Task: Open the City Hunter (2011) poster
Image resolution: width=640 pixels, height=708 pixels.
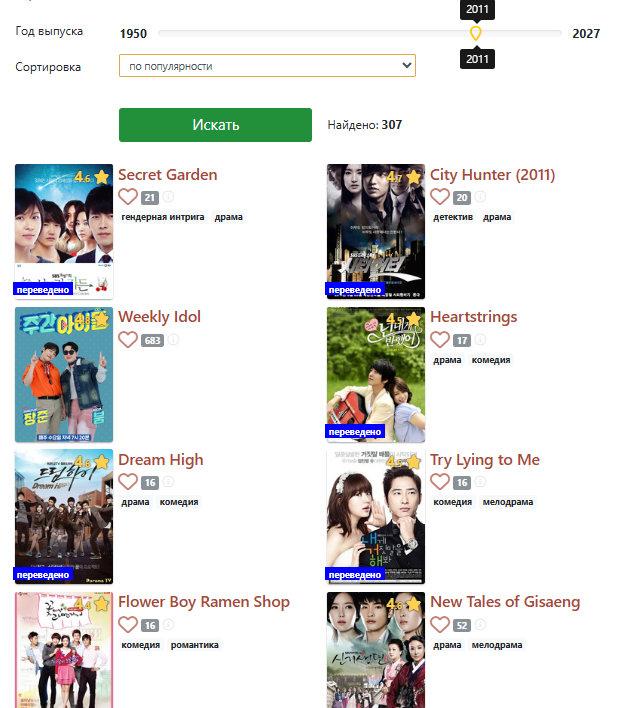Action: [x=376, y=231]
